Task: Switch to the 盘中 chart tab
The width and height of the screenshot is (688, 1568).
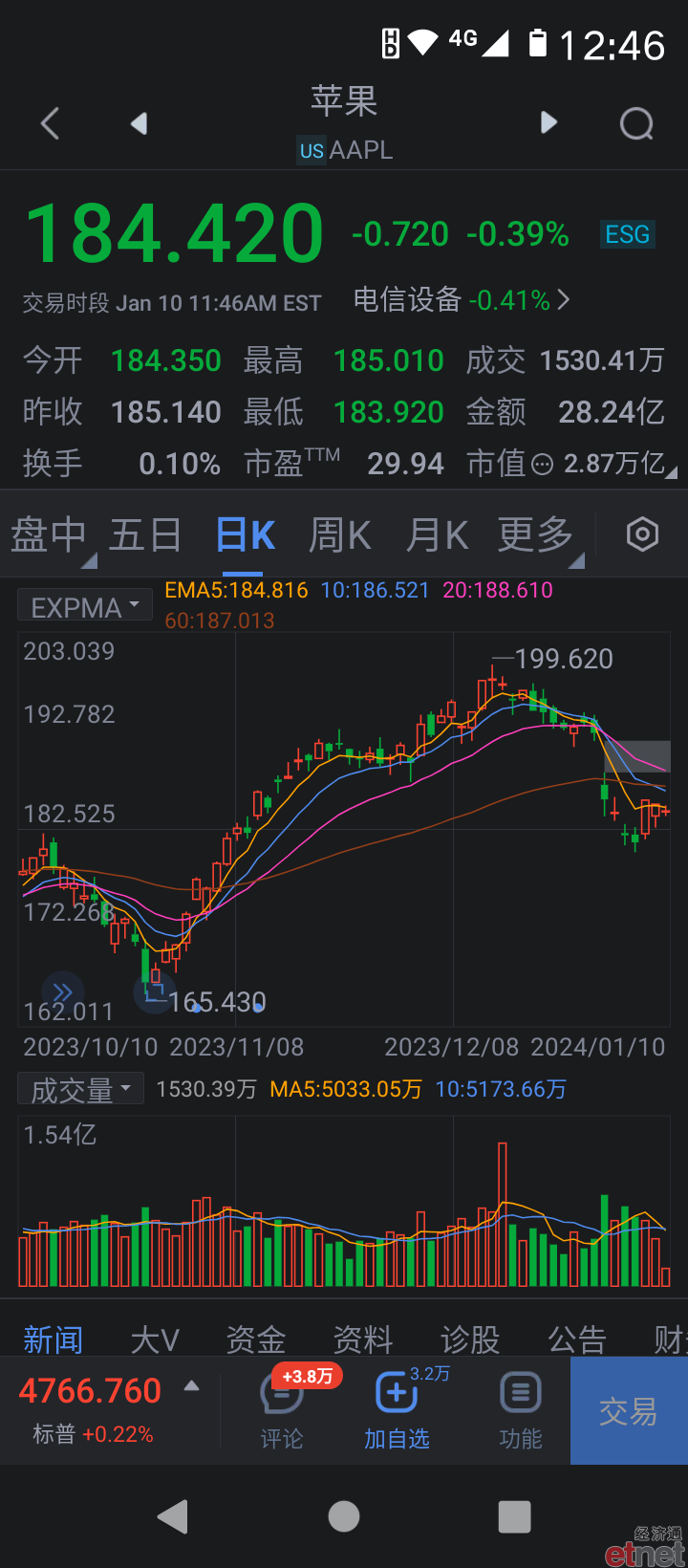Action: (x=49, y=534)
